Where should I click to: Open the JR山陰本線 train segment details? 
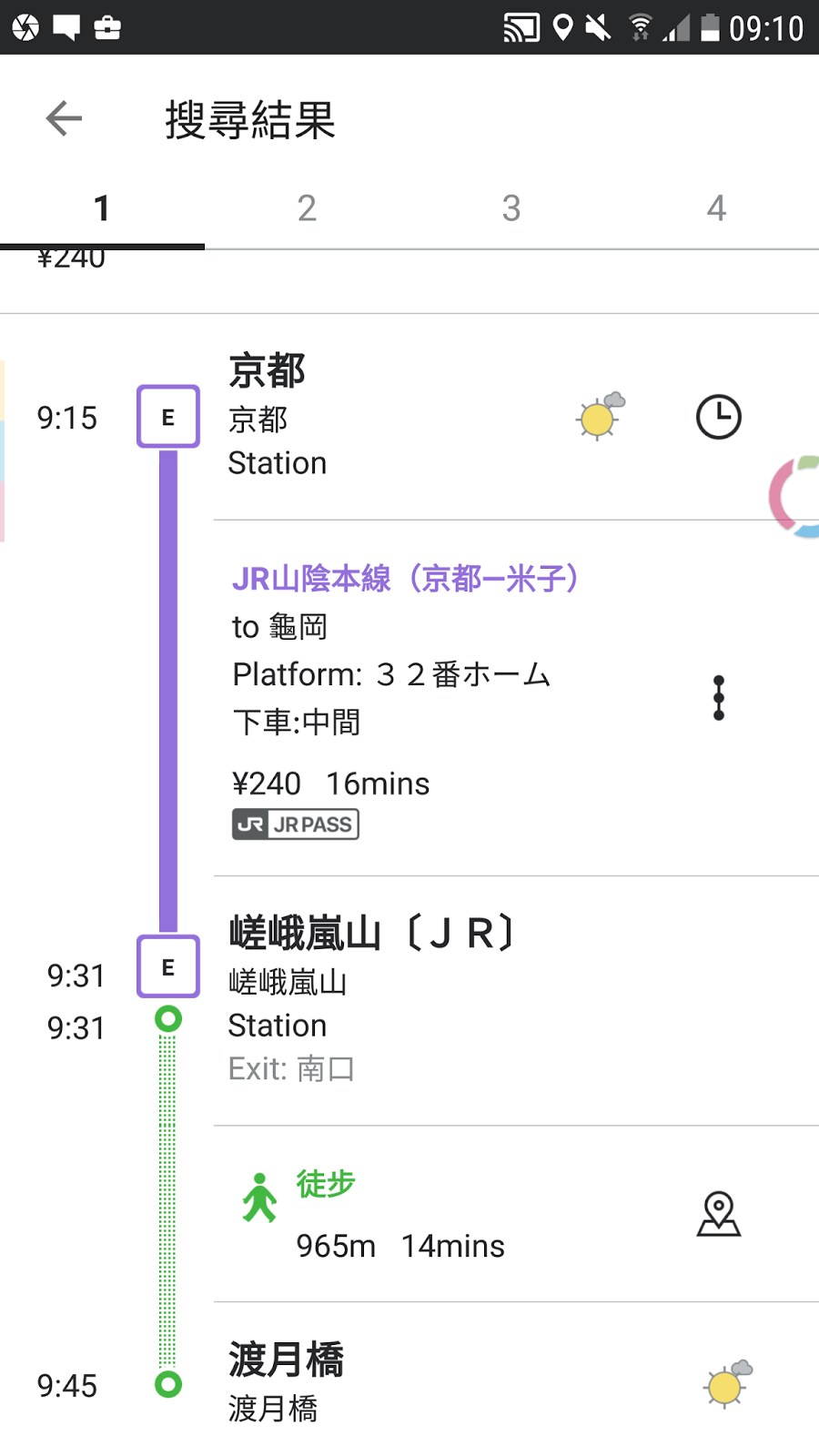pos(406,579)
